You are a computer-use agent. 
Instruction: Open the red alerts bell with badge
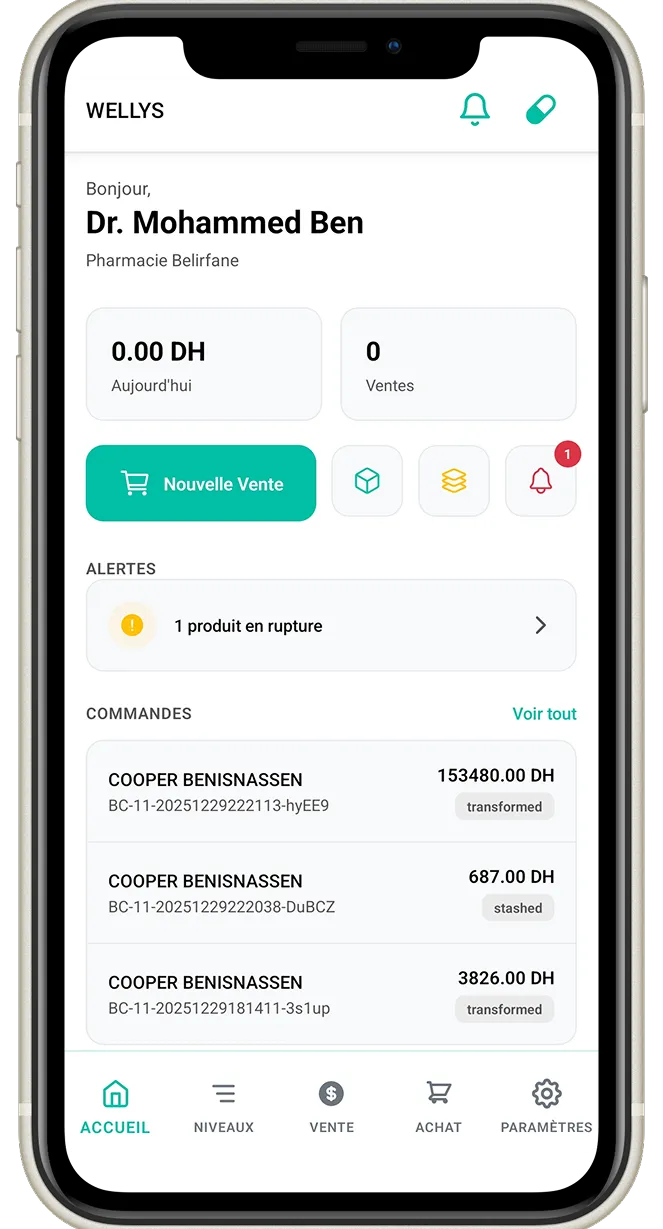coord(541,481)
